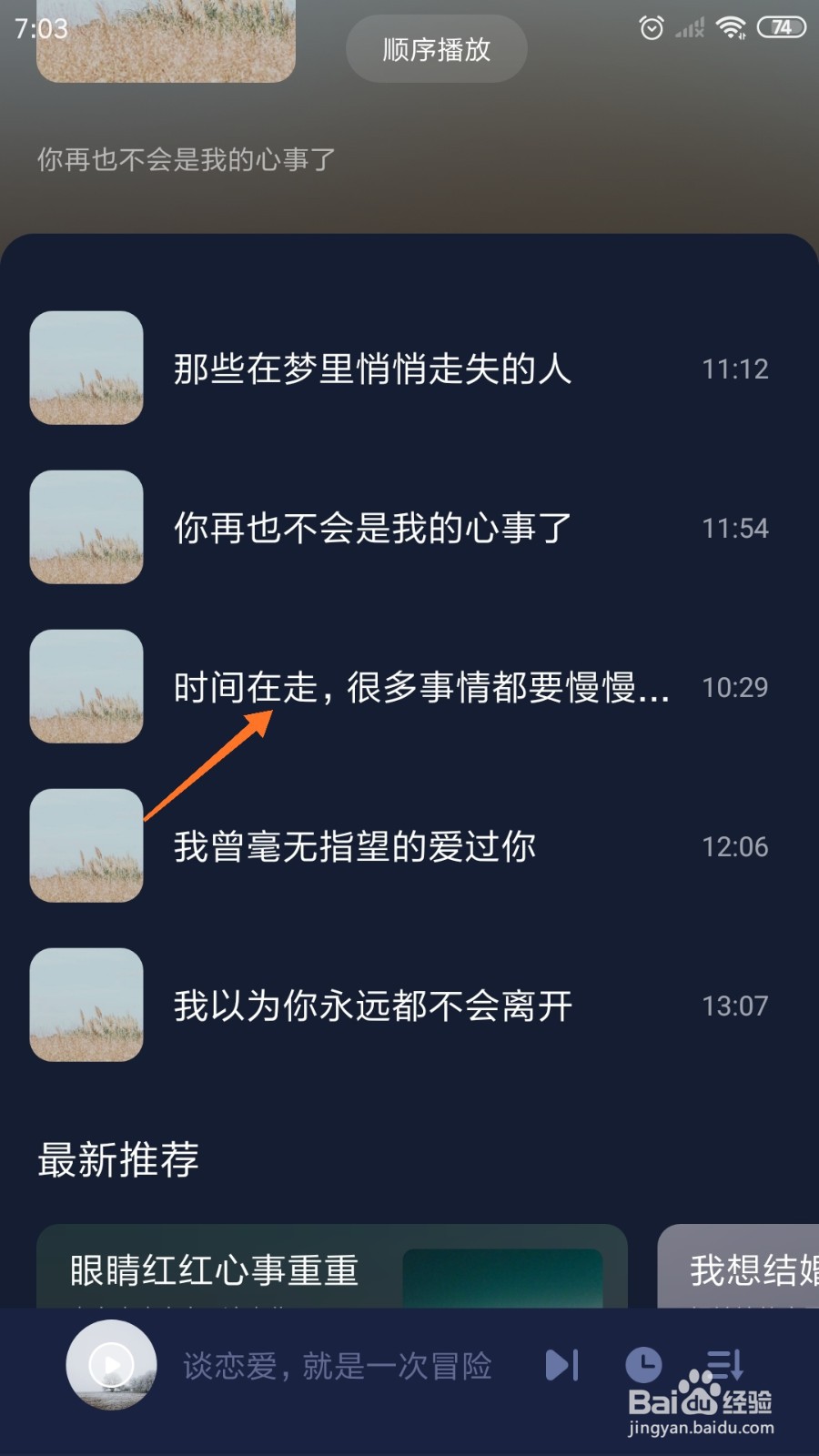Open now-playing title 谈恋爱,就是一次冒险
The image size is (819, 1456).
pyautogui.click(x=338, y=1366)
